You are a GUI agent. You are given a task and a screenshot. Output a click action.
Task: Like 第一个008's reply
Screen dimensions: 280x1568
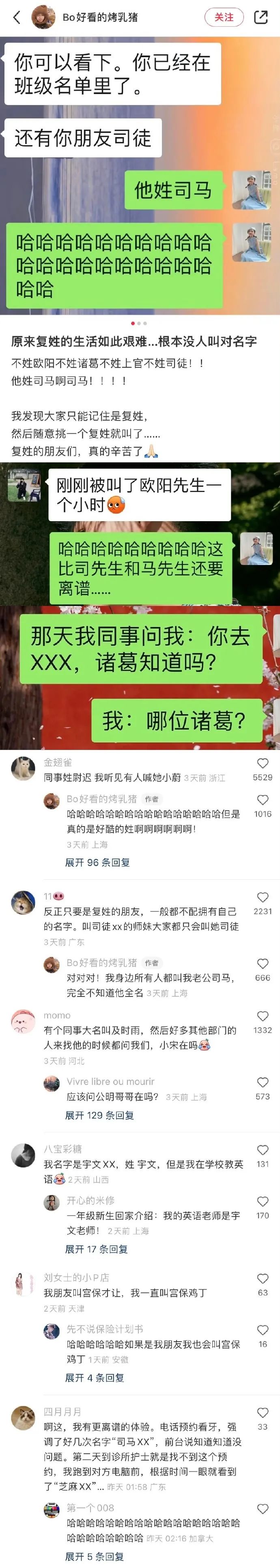pos(262,1509)
